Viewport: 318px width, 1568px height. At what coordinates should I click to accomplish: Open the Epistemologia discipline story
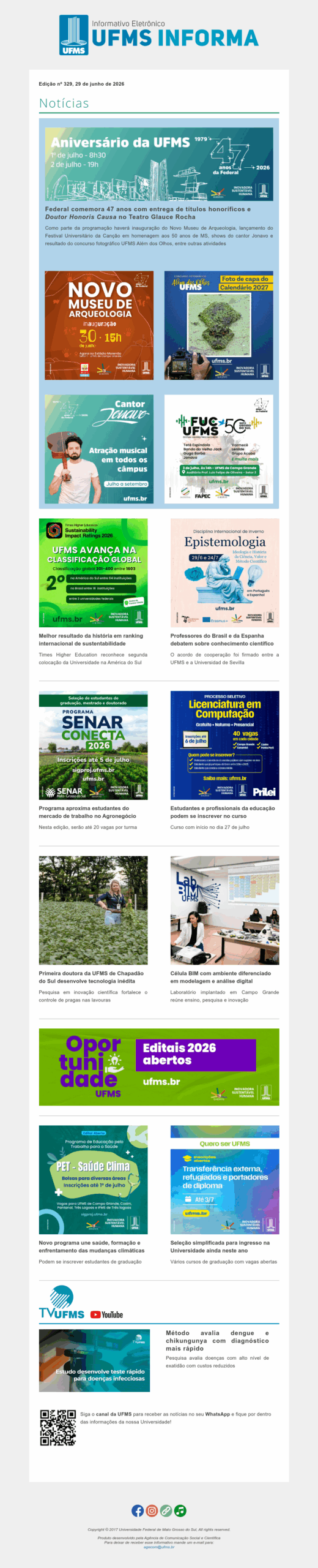point(225,573)
